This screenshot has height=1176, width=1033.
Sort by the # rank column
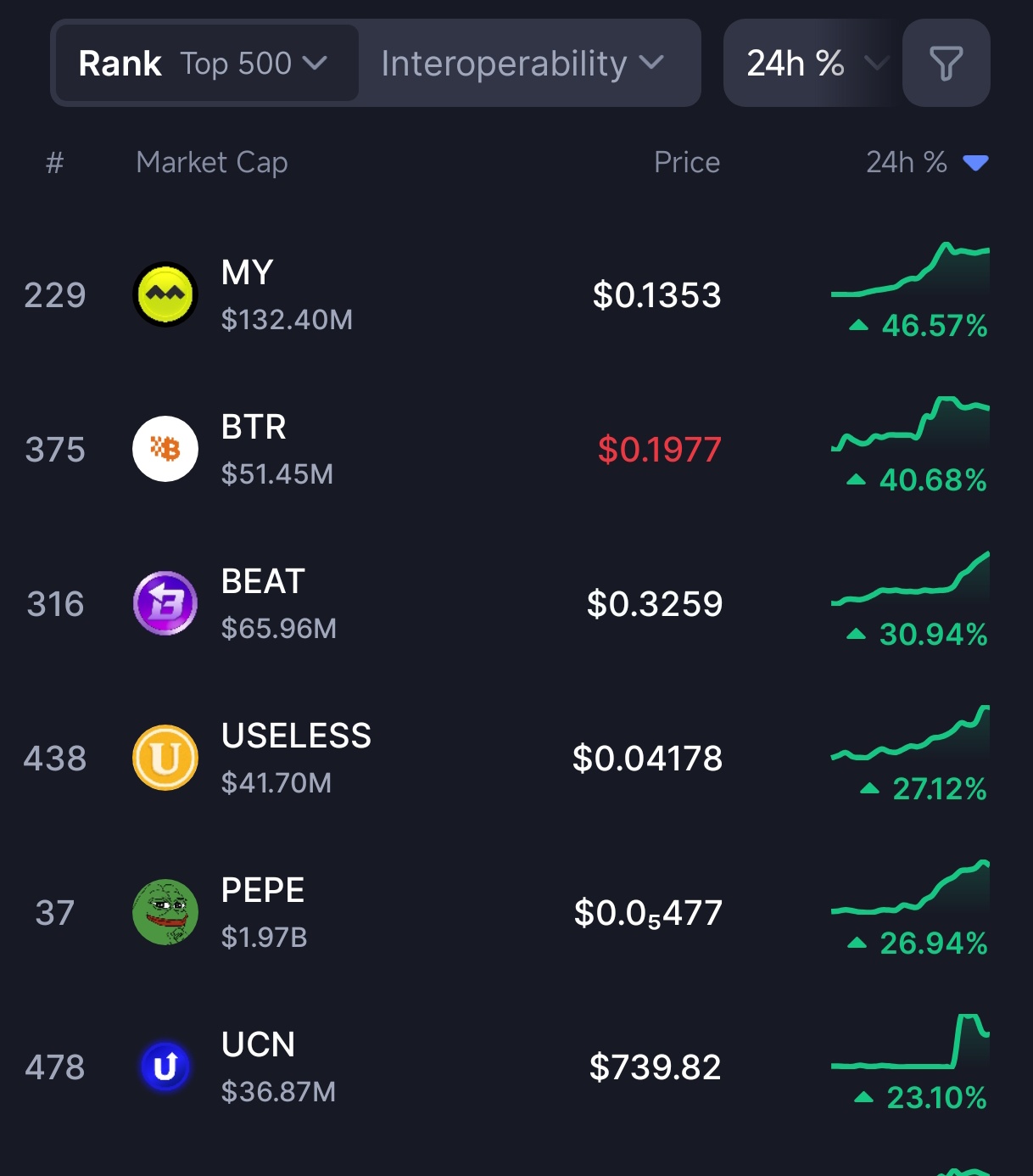(x=55, y=162)
